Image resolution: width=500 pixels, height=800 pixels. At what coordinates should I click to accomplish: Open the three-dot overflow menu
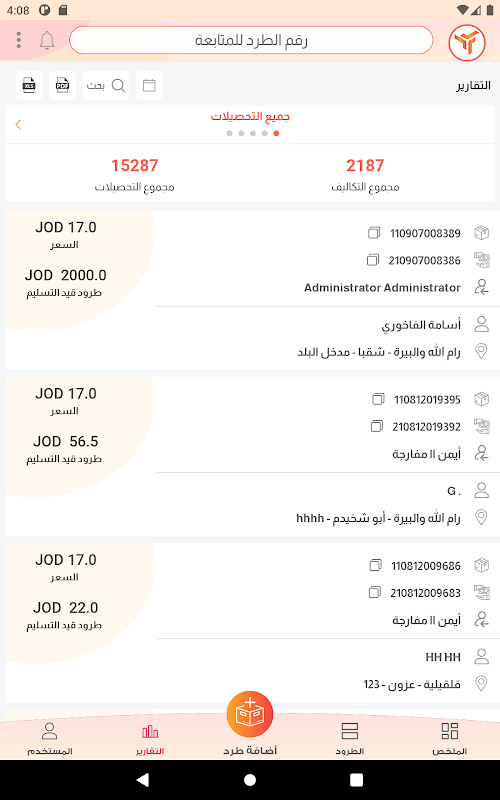point(19,40)
